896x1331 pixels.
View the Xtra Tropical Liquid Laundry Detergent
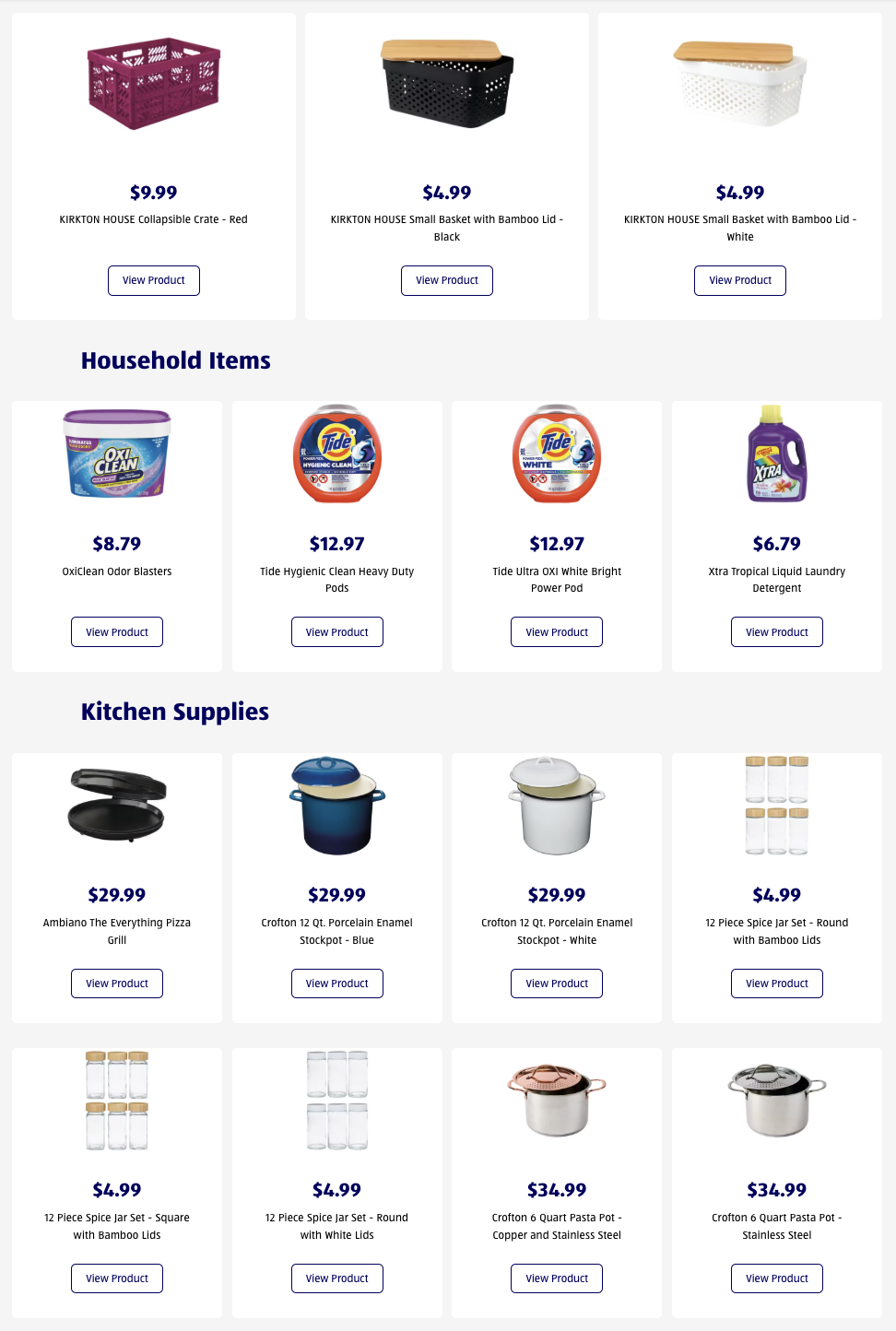point(777,632)
